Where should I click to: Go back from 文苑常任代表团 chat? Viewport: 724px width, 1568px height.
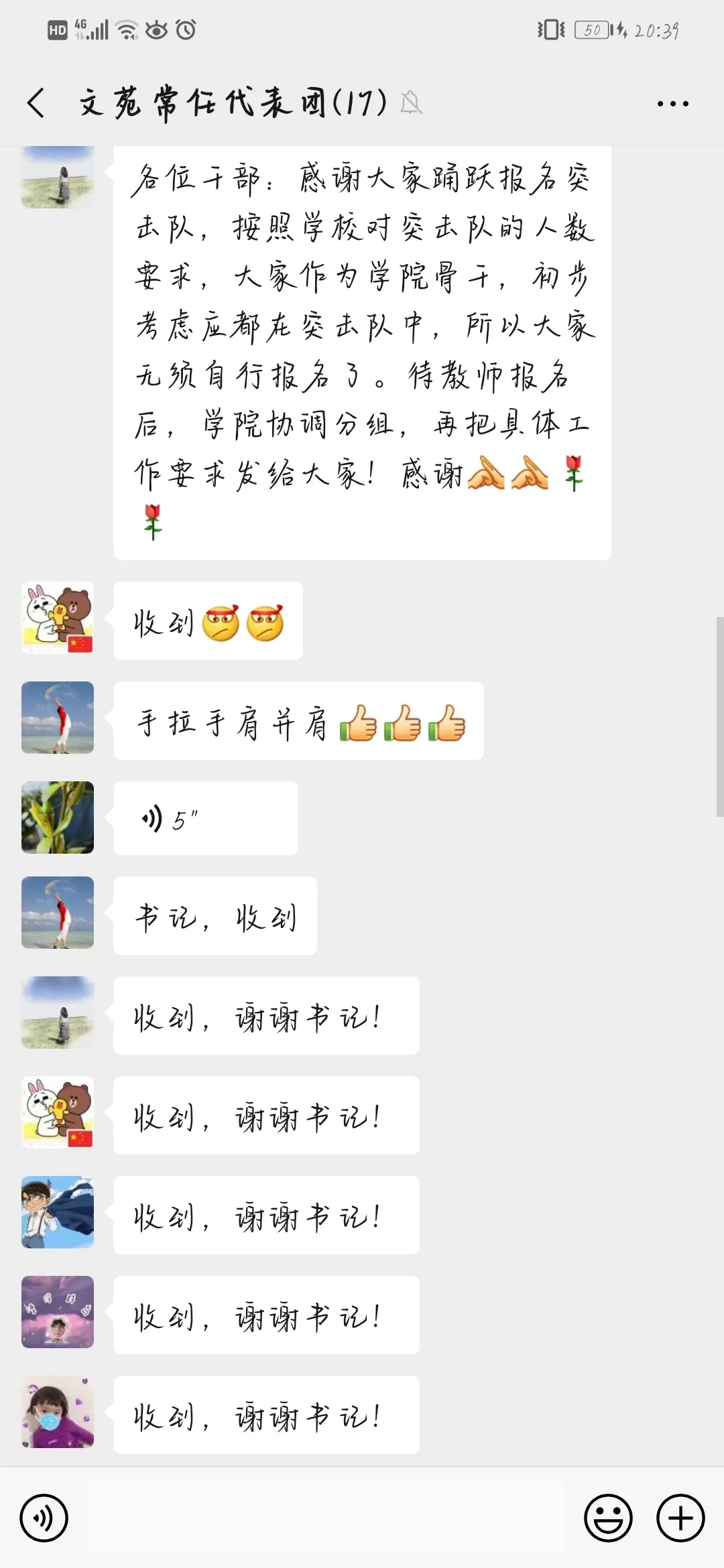(x=37, y=103)
